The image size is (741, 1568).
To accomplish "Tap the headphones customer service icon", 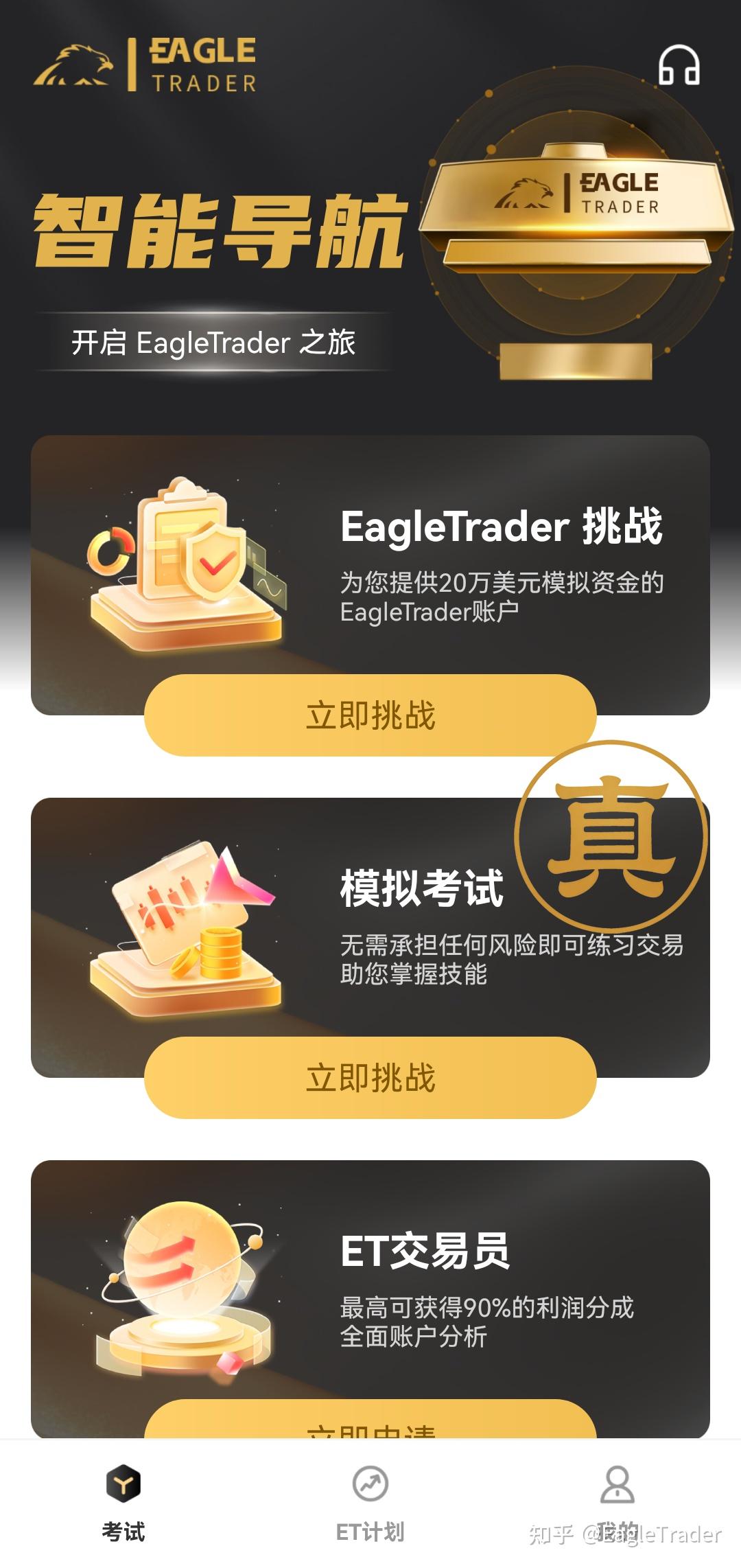I will pyautogui.click(x=679, y=65).
